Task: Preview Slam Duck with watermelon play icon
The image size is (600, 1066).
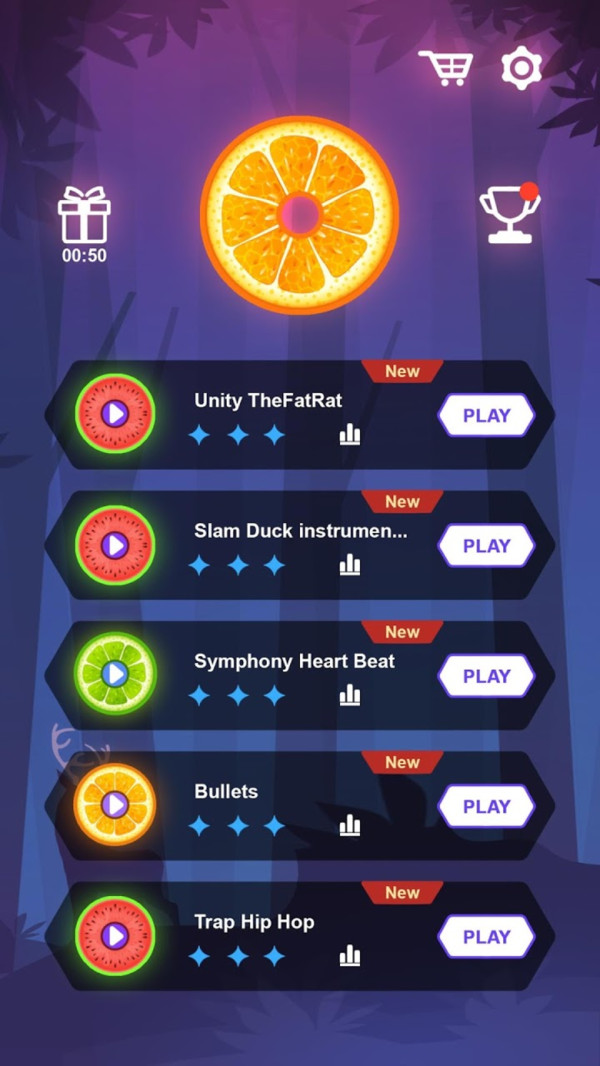Action: 115,545
